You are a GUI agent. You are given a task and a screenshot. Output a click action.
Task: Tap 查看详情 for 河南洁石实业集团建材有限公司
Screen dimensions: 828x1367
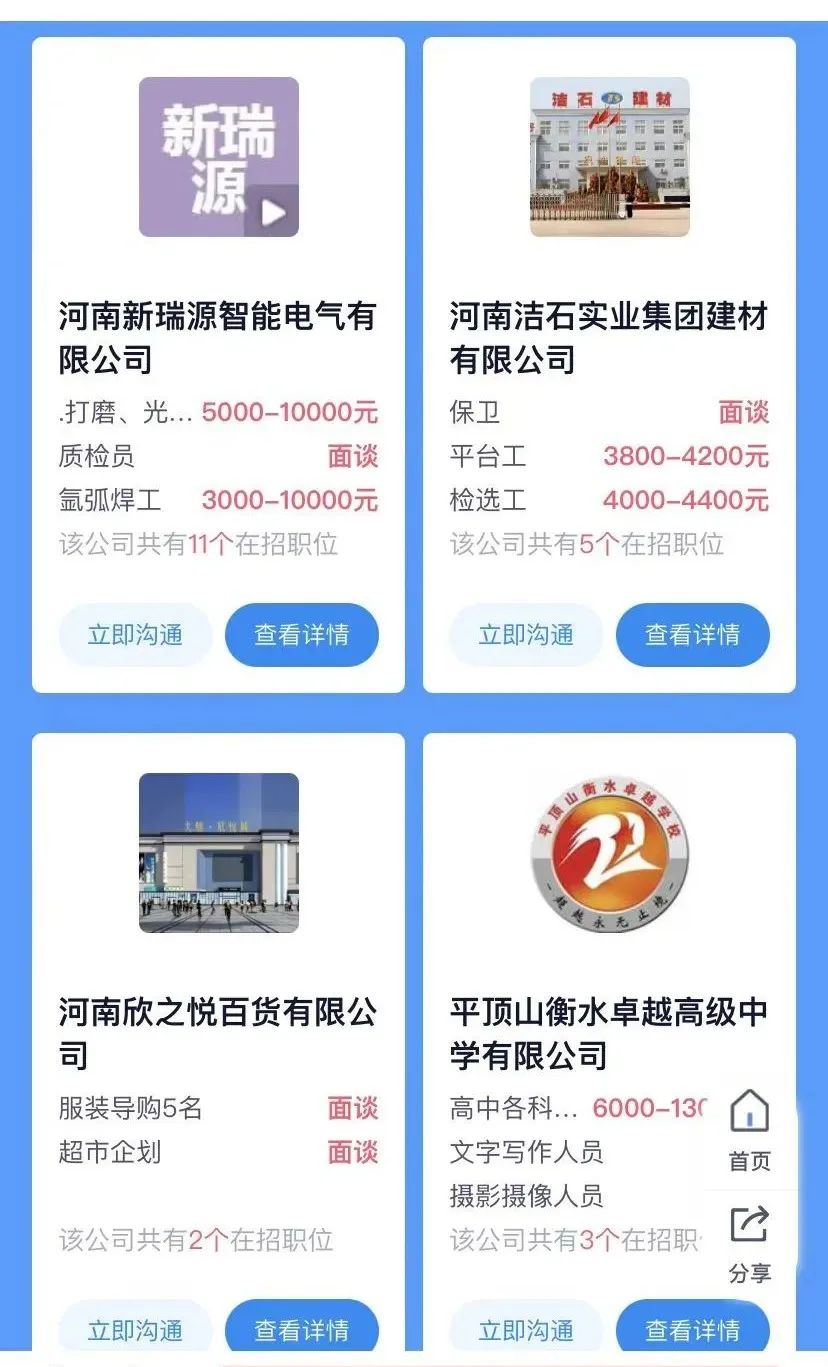point(693,635)
